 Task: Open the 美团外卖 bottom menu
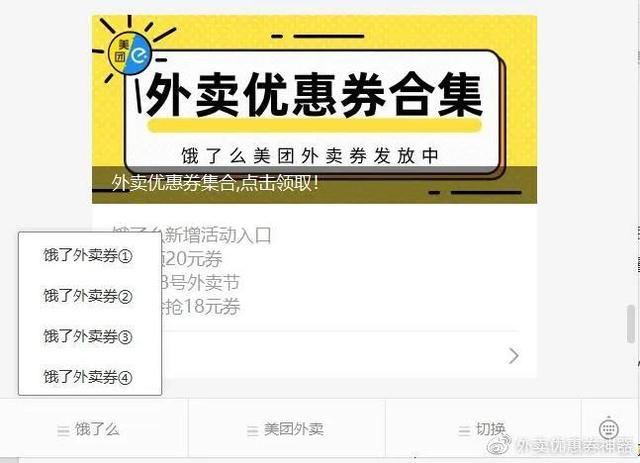point(287,429)
